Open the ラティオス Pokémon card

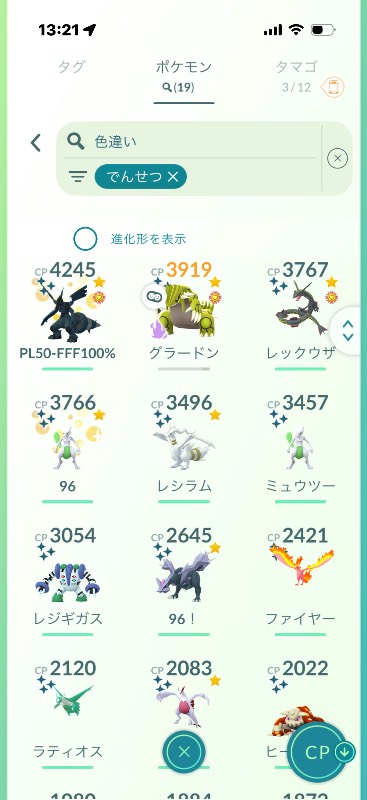(x=67, y=712)
